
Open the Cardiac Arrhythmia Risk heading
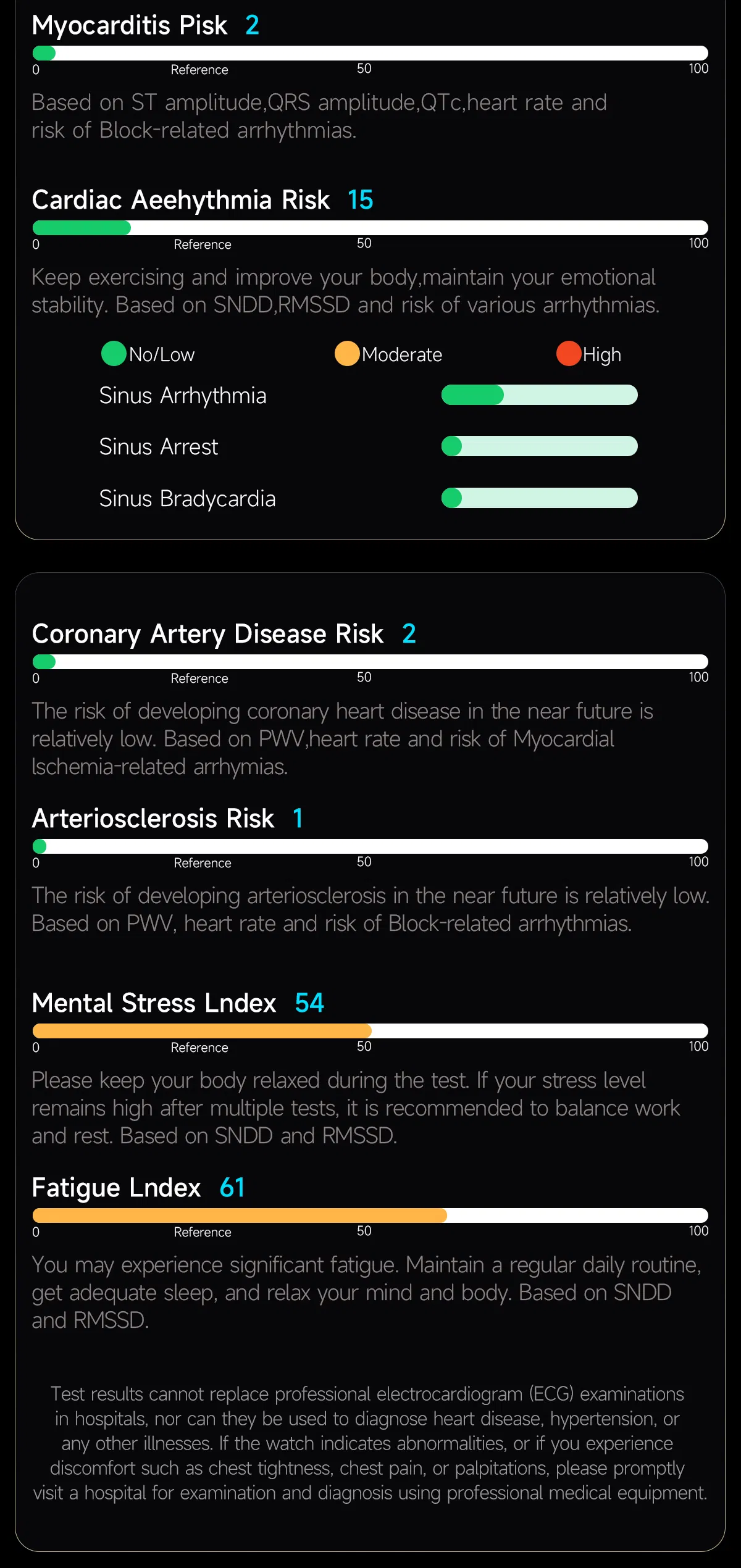181,200
